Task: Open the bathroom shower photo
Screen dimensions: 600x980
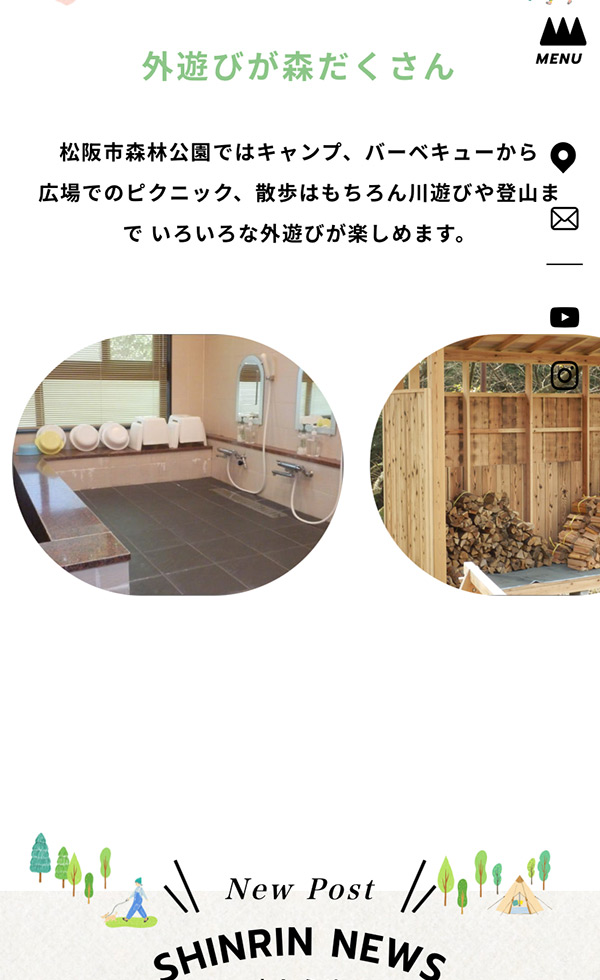Action: point(178,465)
